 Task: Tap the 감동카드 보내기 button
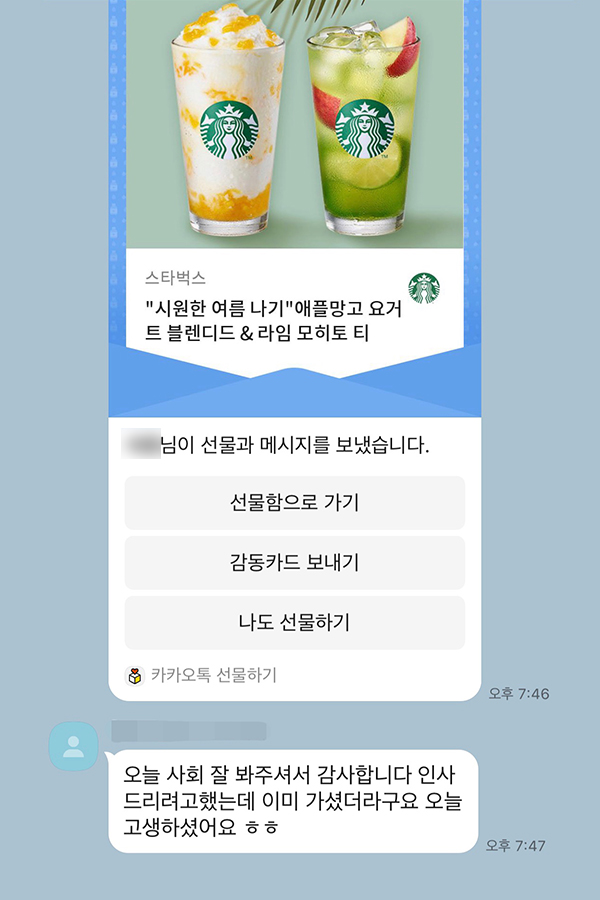point(294,562)
